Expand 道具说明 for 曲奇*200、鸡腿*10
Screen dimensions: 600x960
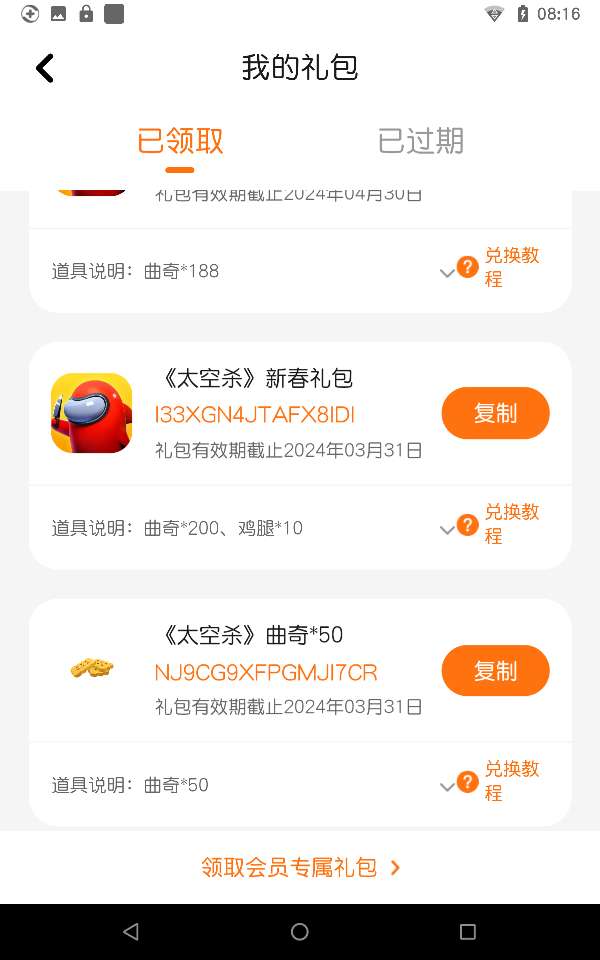pos(446,529)
